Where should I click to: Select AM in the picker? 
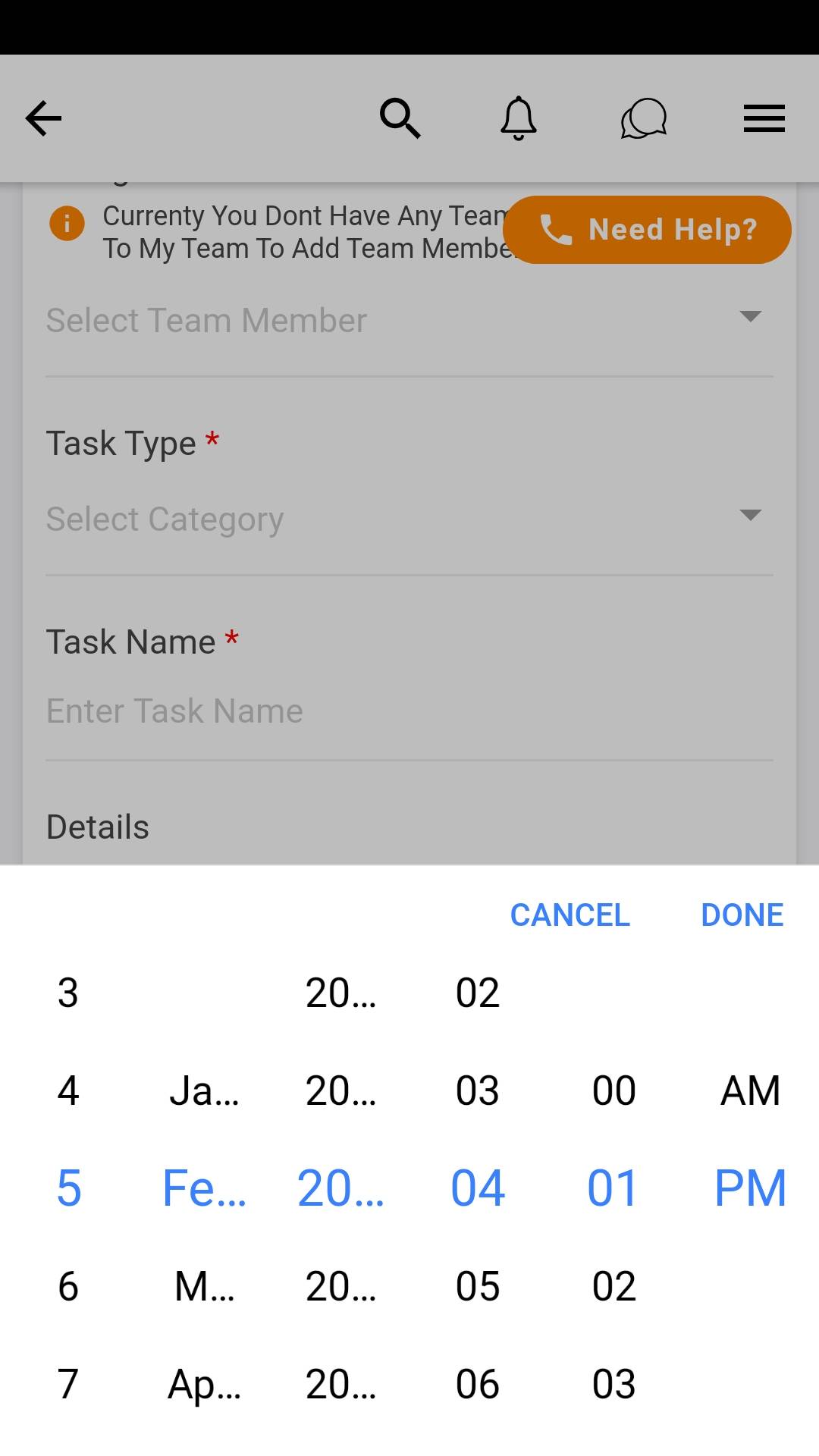[750, 1090]
